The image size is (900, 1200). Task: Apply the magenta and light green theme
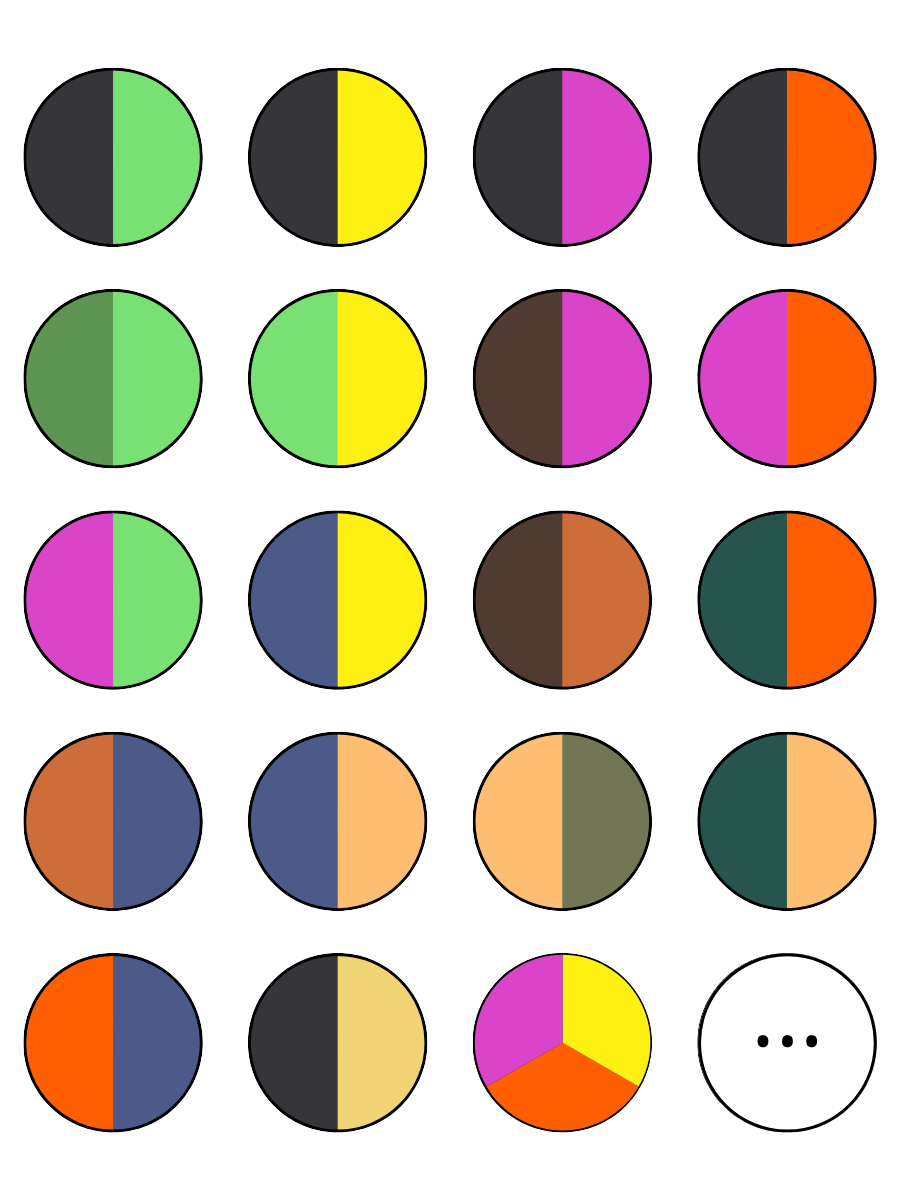point(113,600)
